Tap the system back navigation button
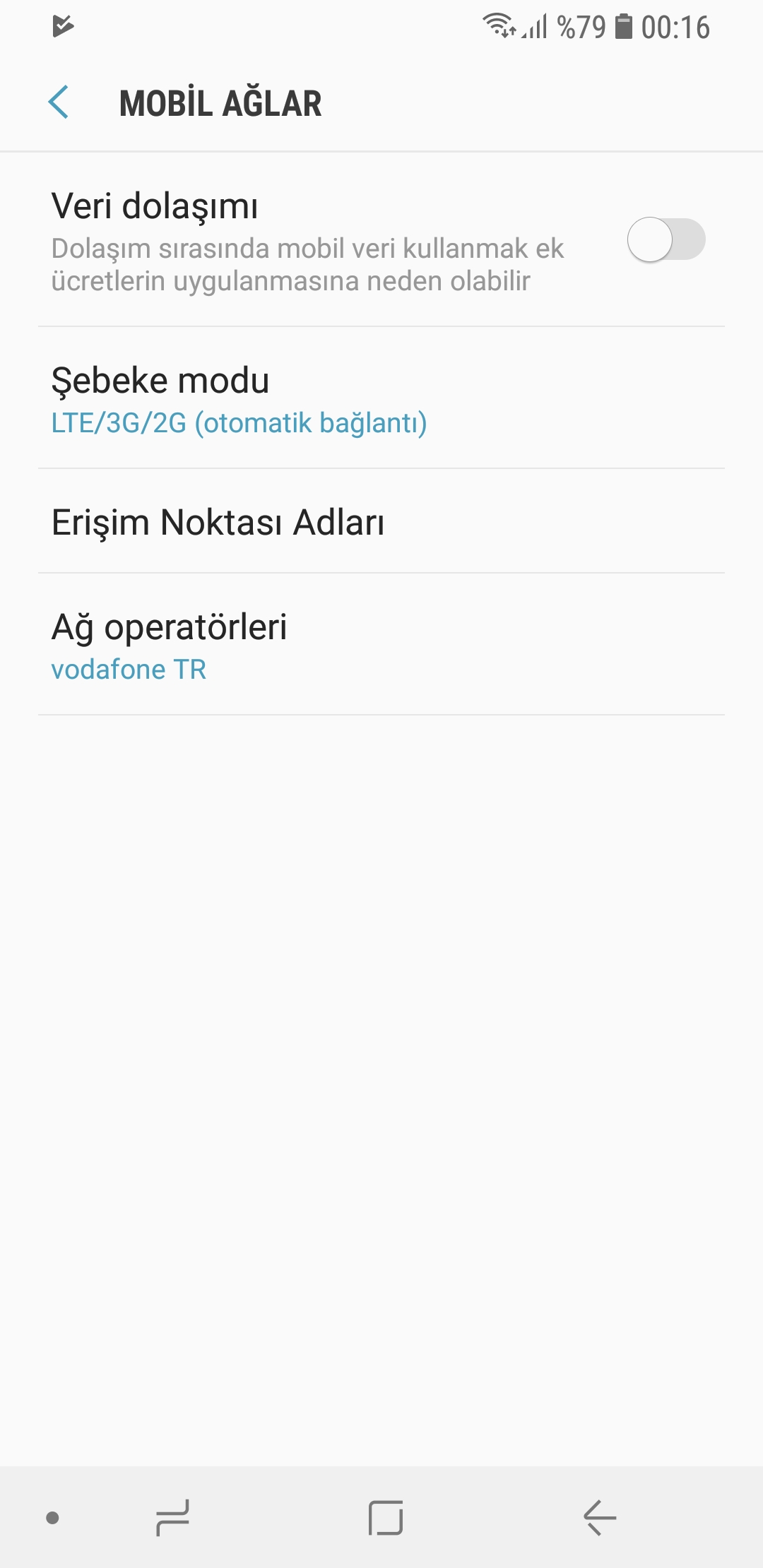 pyautogui.click(x=600, y=1517)
